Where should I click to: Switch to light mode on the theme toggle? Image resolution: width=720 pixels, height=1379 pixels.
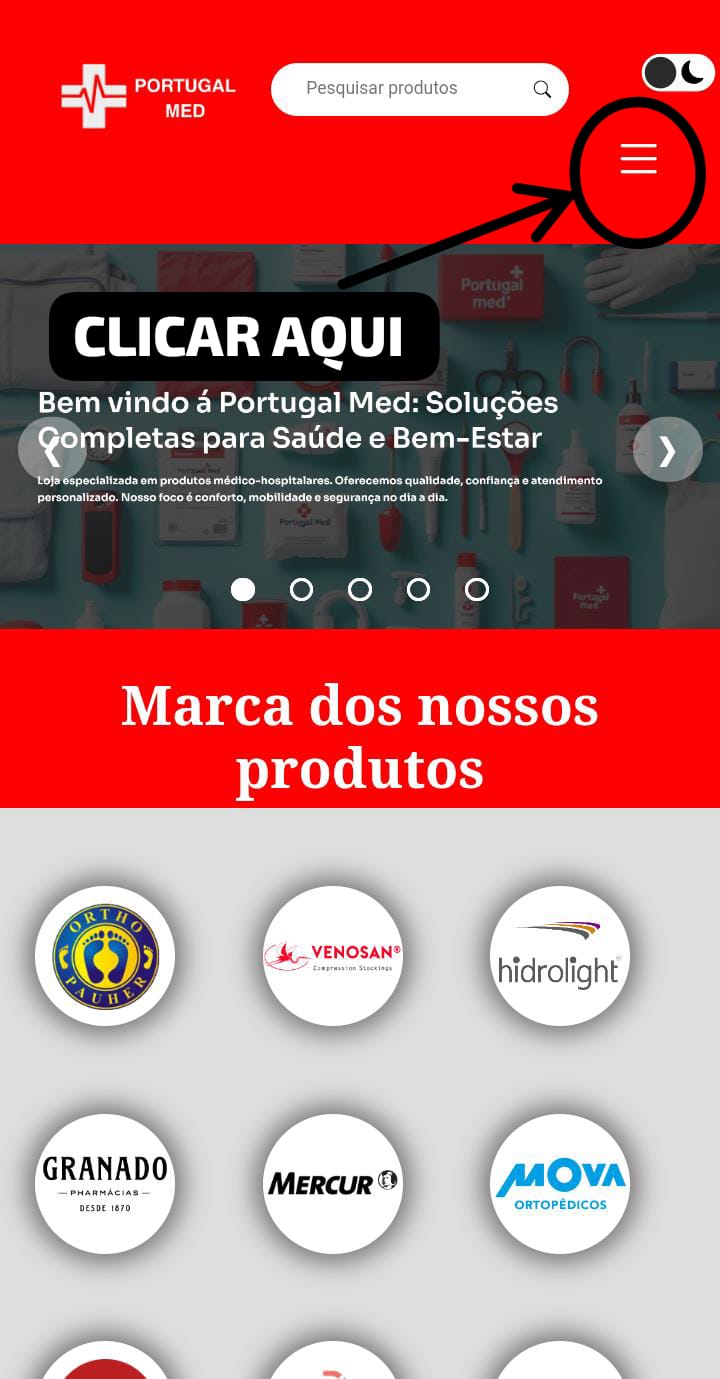tap(660, 72)
